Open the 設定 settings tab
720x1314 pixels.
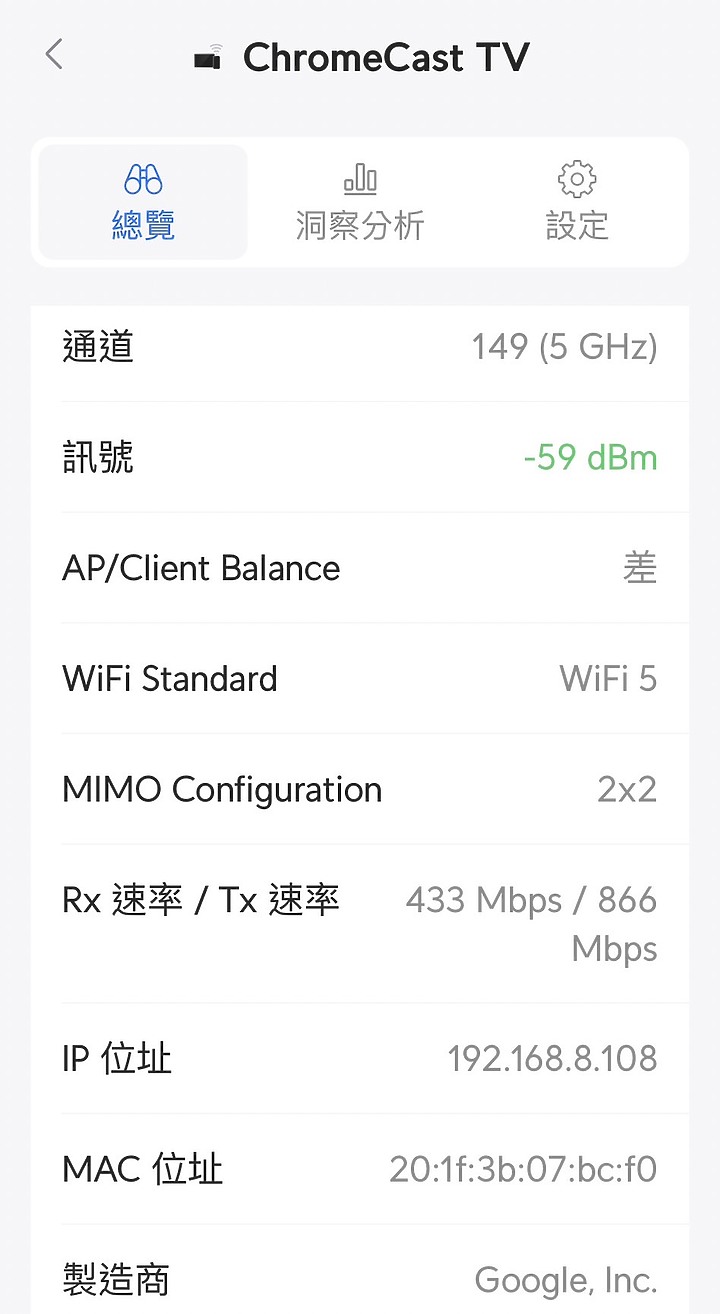(577, 203)
